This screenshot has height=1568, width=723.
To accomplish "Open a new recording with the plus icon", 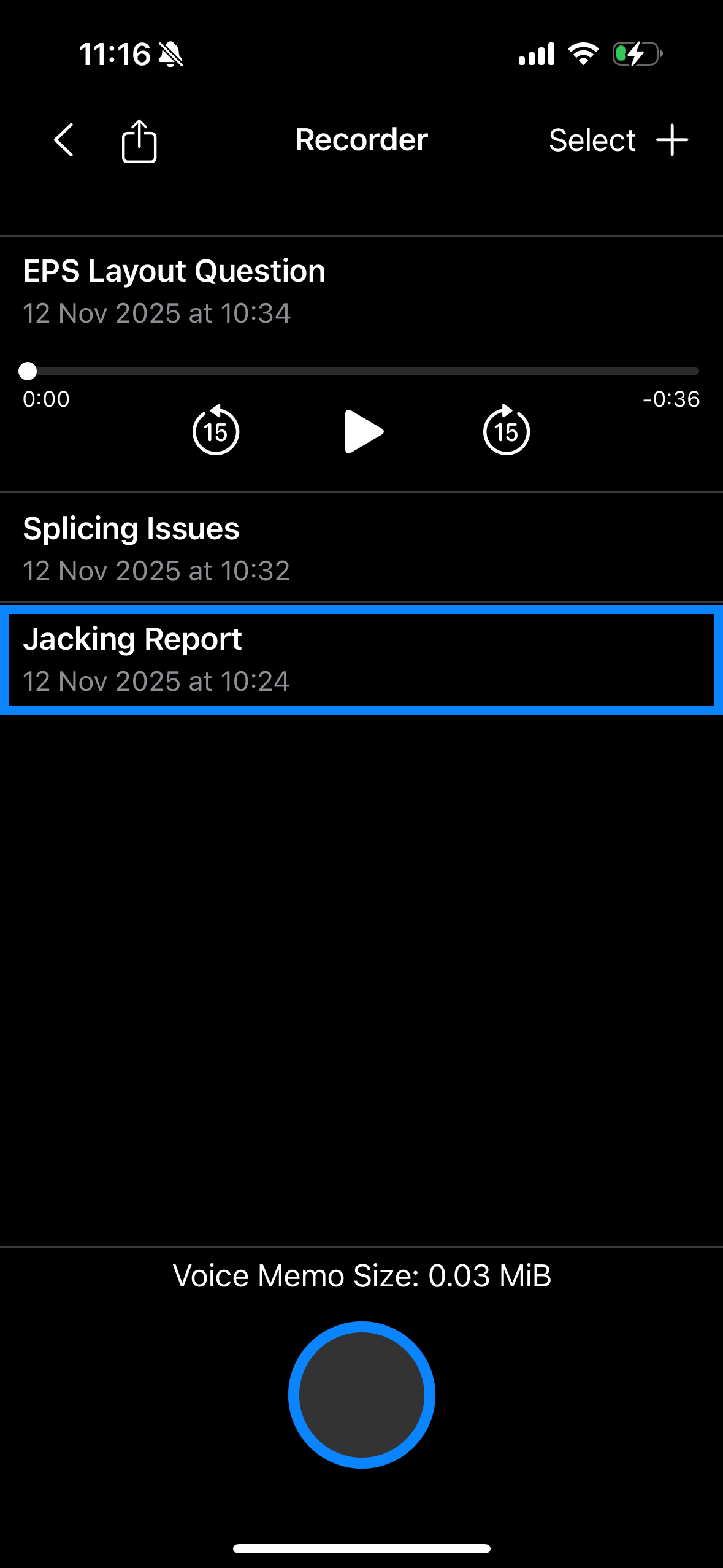I will click(672, 140).
